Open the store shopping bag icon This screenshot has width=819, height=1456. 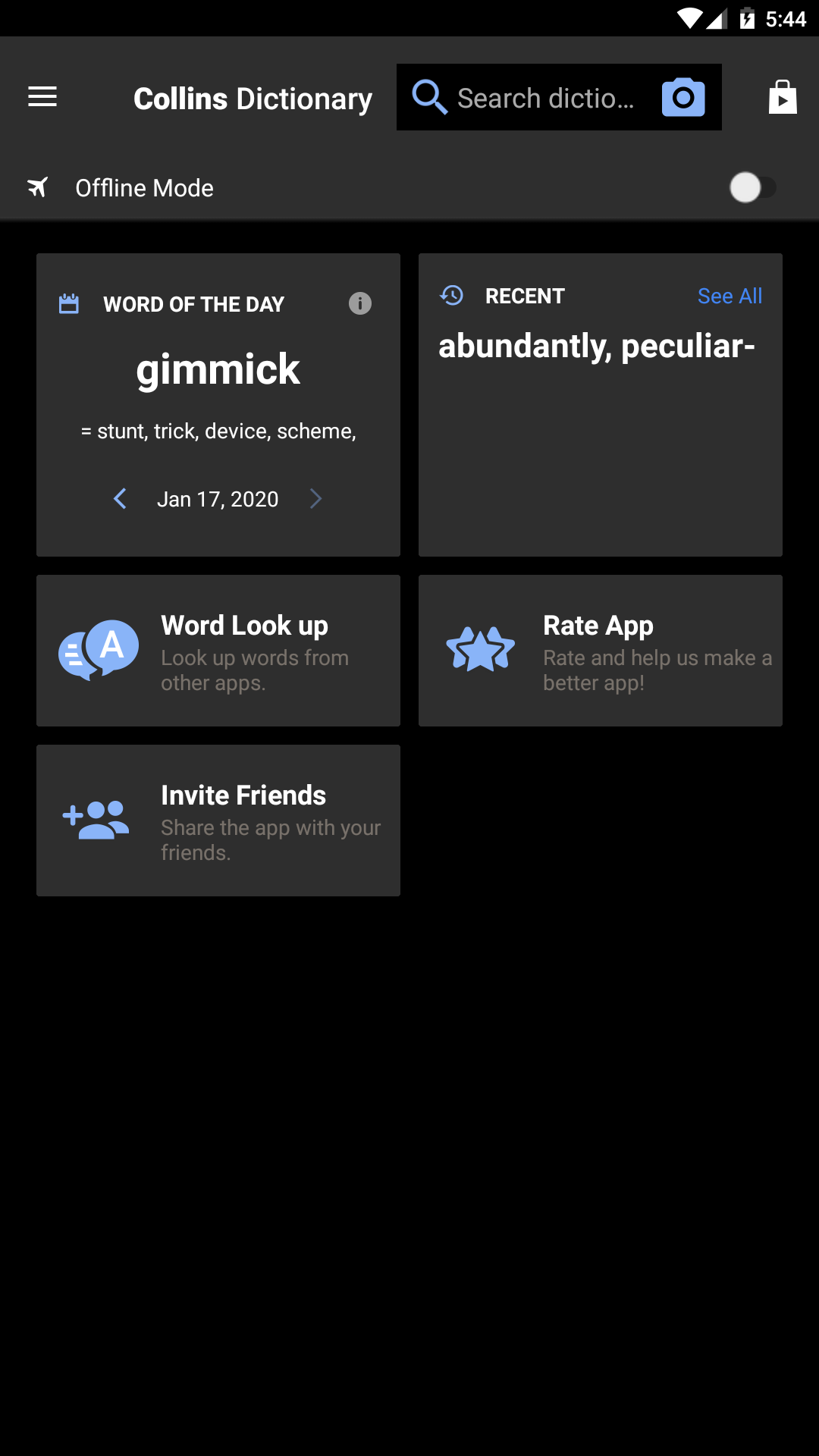point(783,97)
